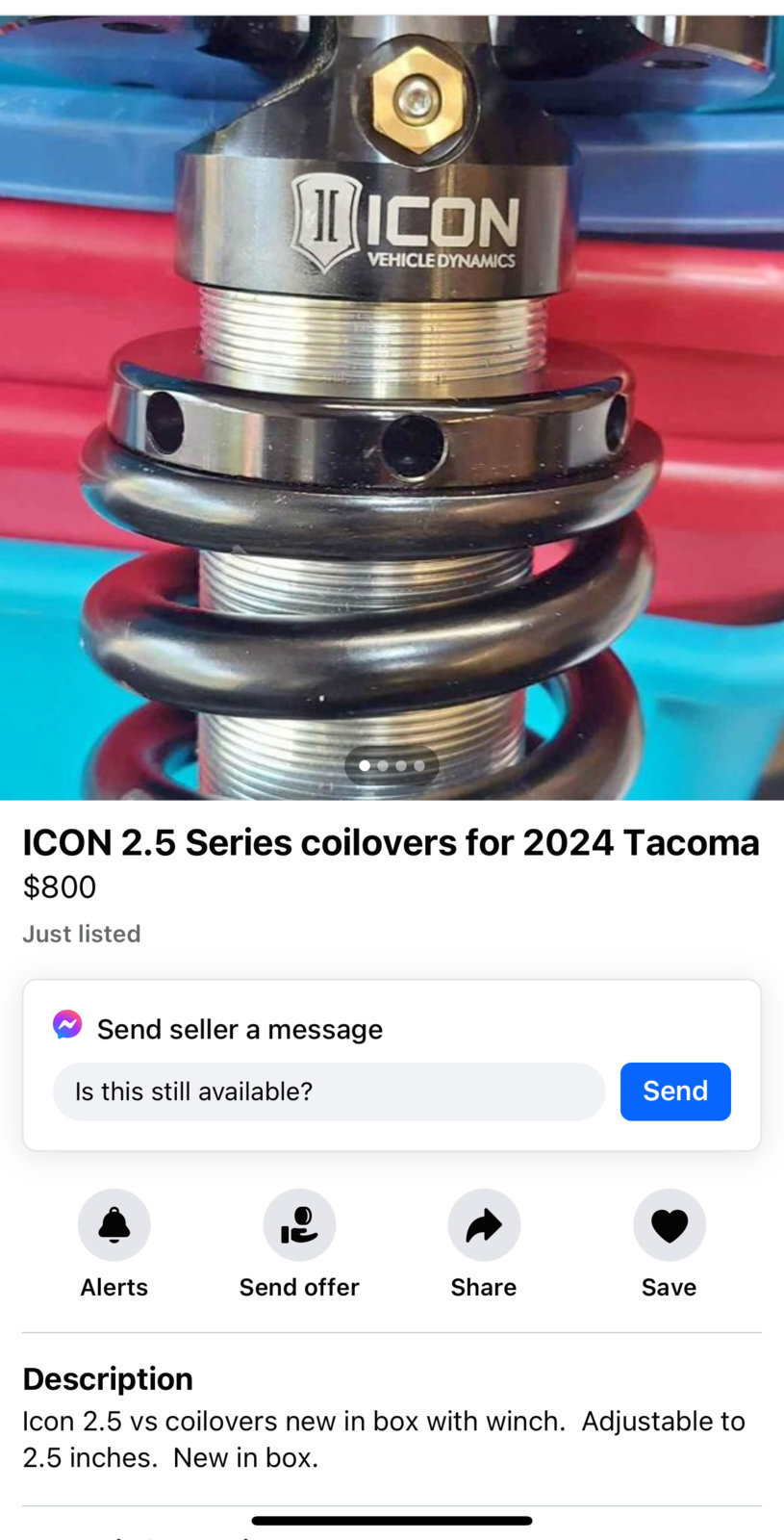The image size is (784, 1540).
Task: Send offer to the seller
Action: [299, 1225]
